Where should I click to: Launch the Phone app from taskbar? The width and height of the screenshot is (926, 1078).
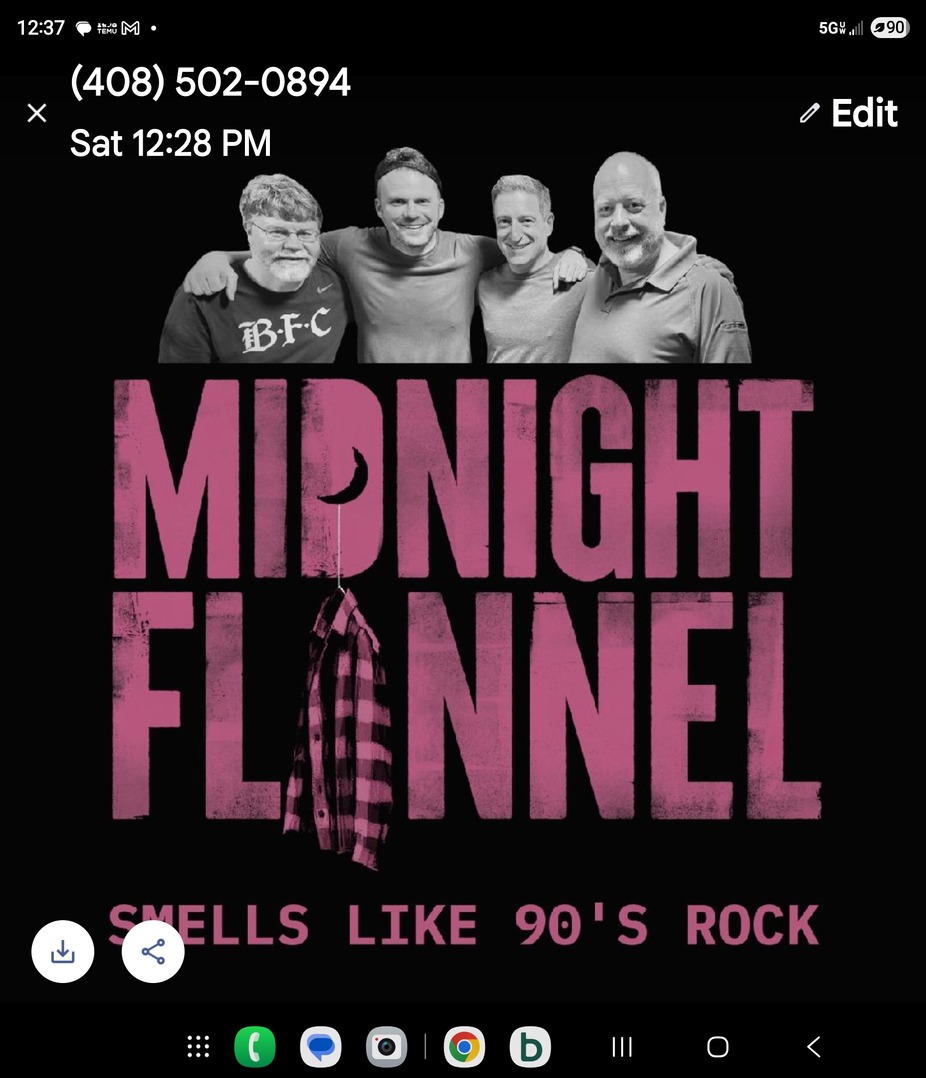(x=255, y=1047)
